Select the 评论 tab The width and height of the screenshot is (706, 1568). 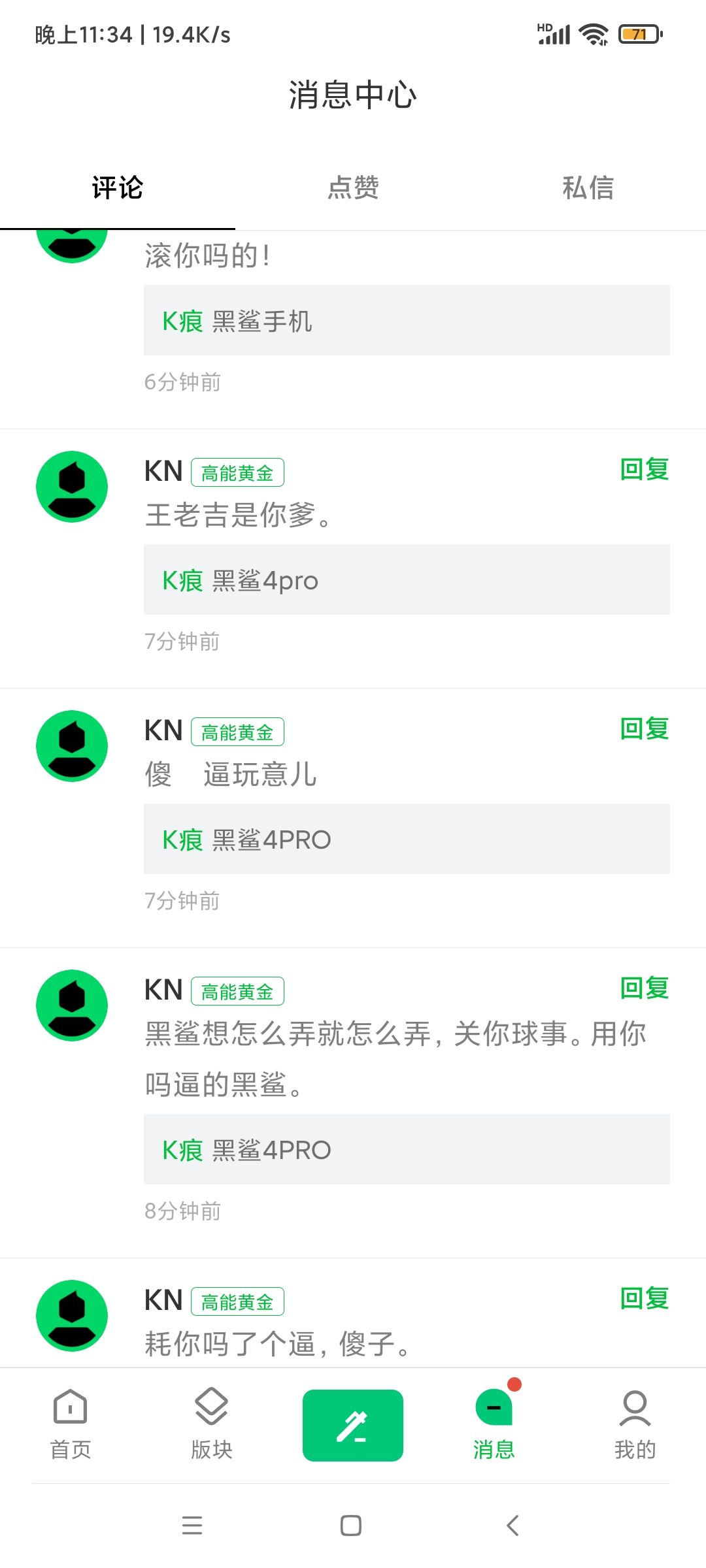coord(118,188)
